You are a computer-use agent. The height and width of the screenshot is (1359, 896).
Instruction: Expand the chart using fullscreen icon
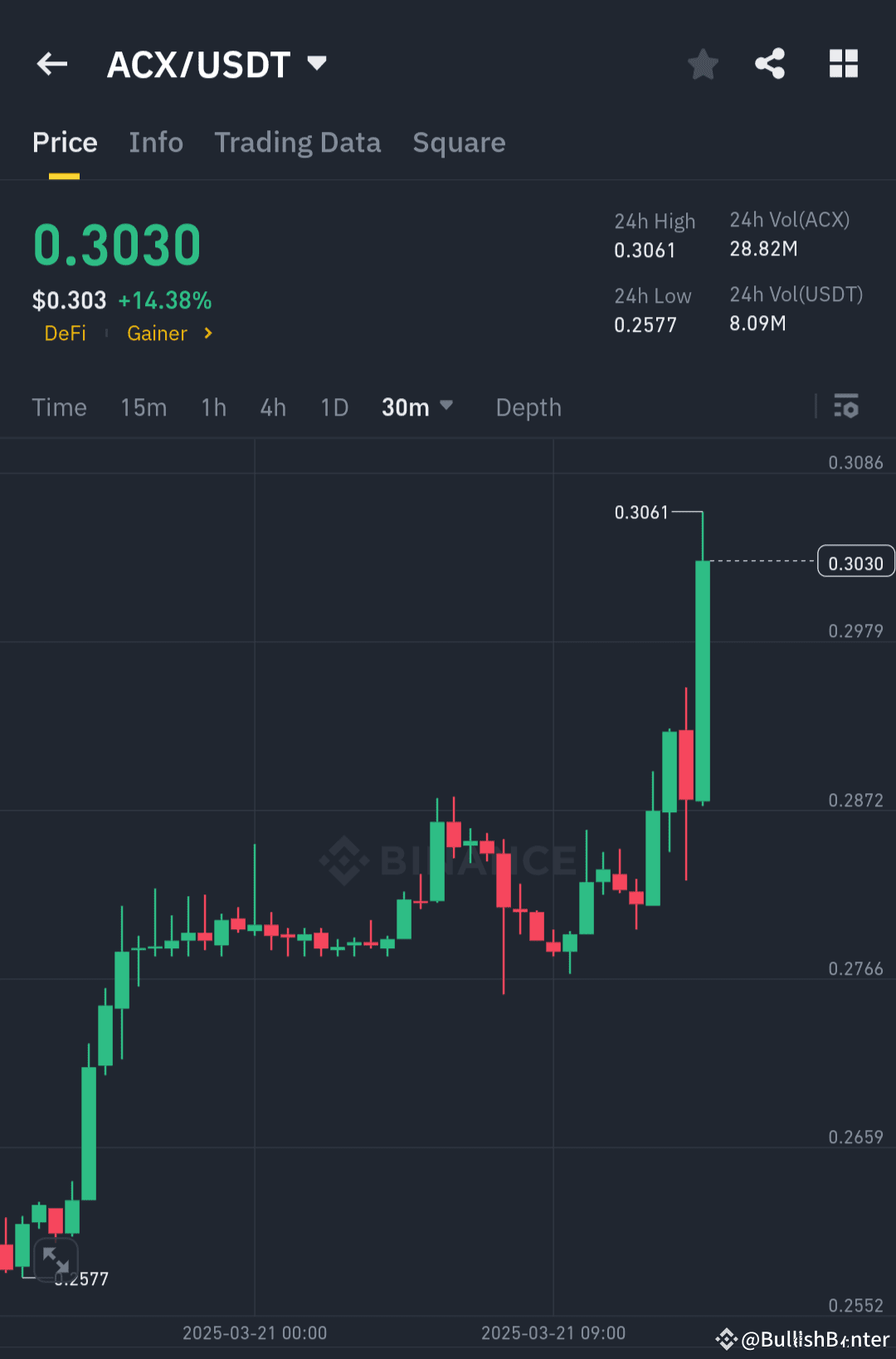pyautogui.click(x=56, y=1262)
